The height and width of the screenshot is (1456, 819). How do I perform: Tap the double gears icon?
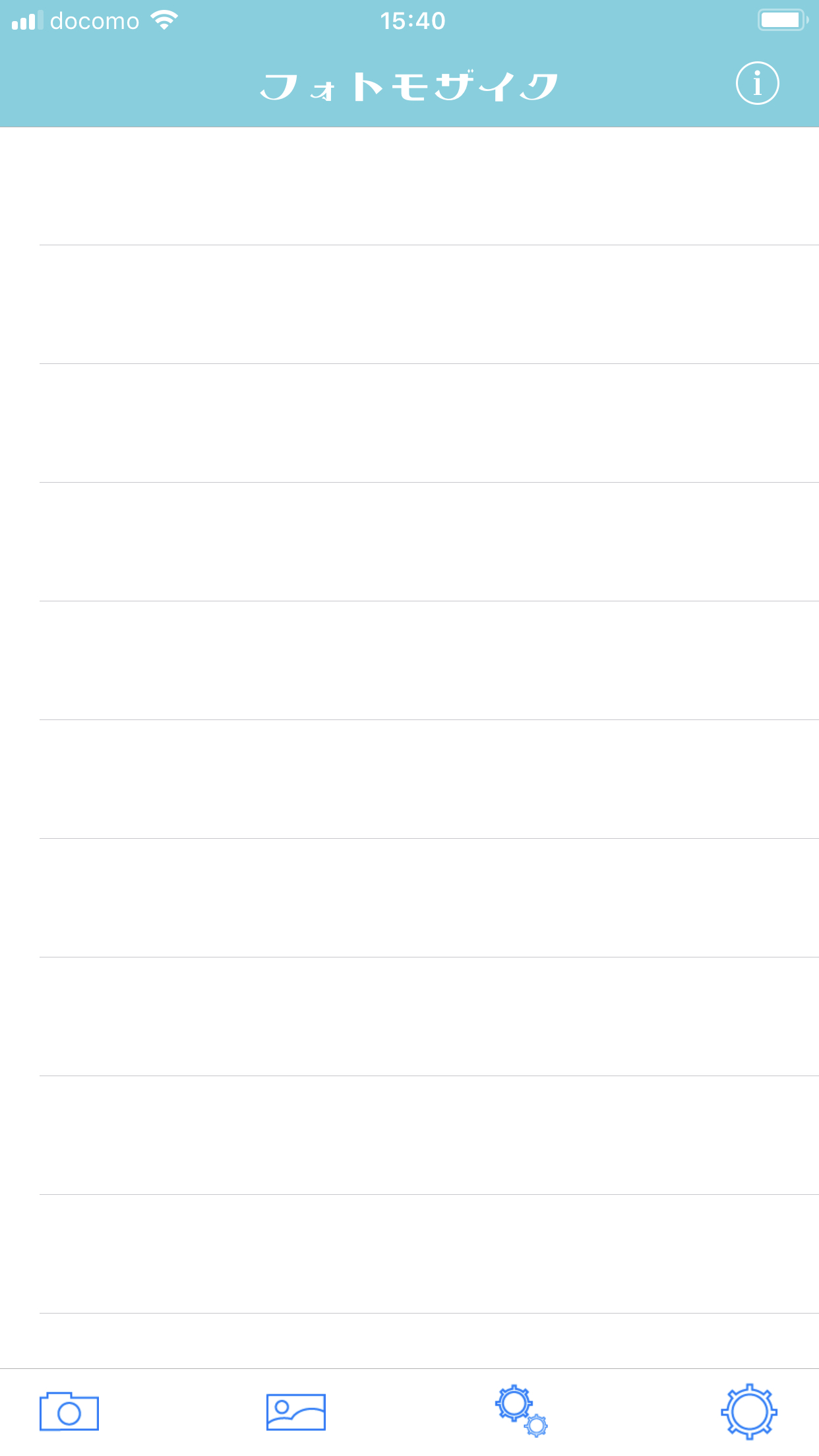[522, 1410]
